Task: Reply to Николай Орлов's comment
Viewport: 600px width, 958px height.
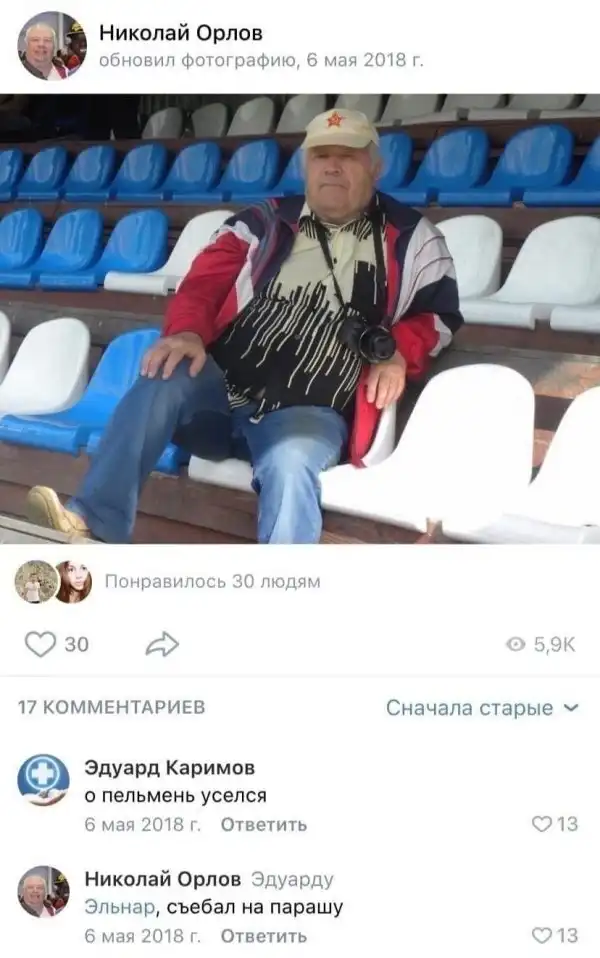Action: point(263,937)
